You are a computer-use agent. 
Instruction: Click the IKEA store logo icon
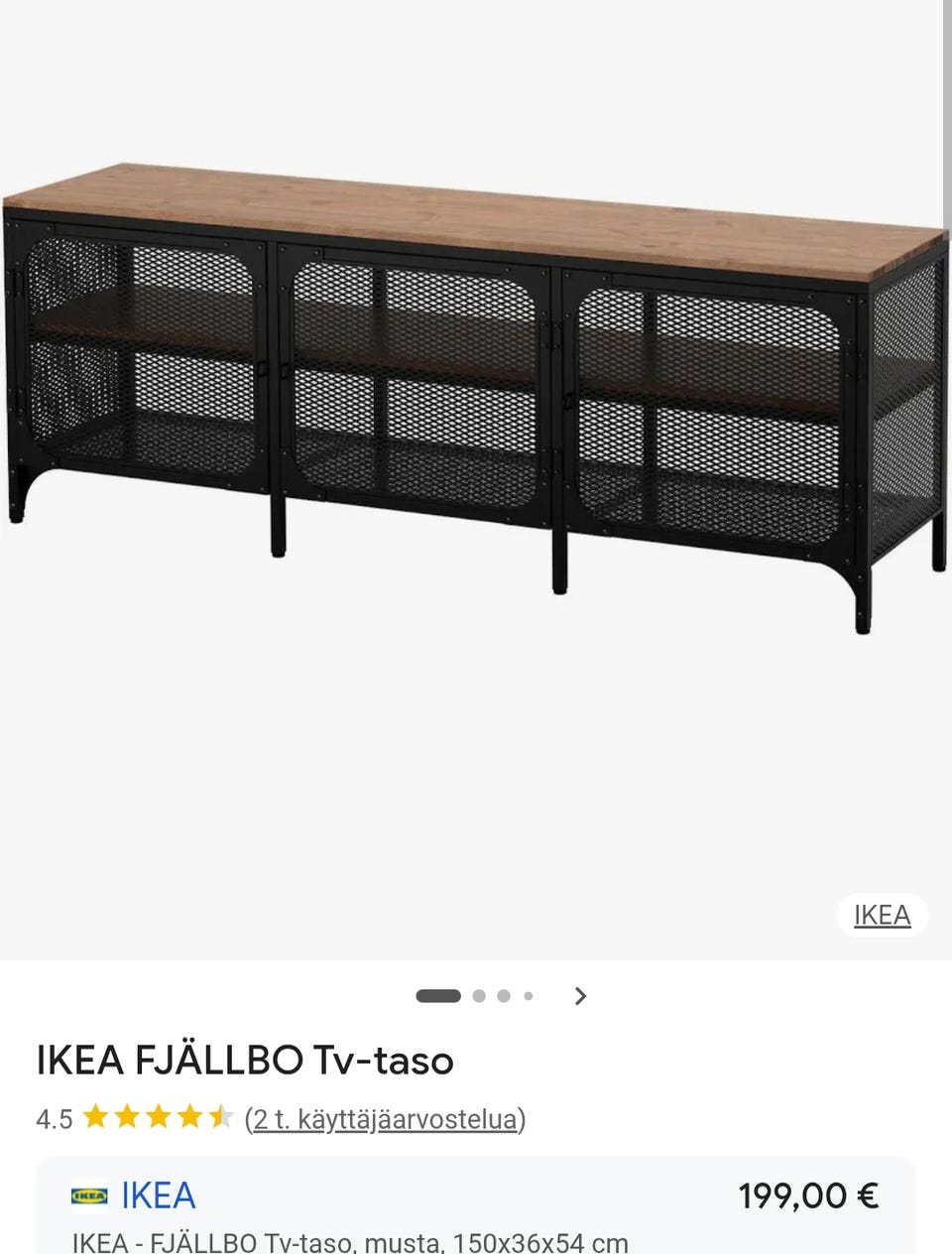click(x=89, y=1195)
